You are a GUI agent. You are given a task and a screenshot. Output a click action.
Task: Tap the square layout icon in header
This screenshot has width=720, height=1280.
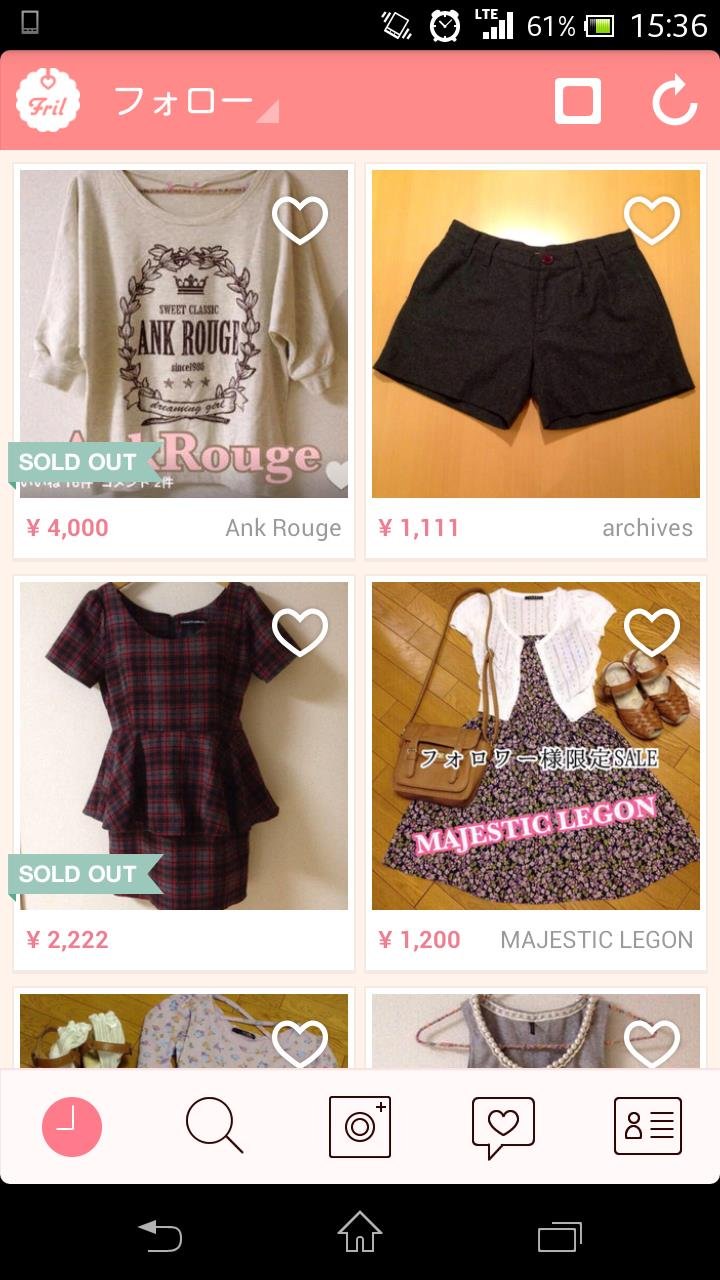(578, 101)
